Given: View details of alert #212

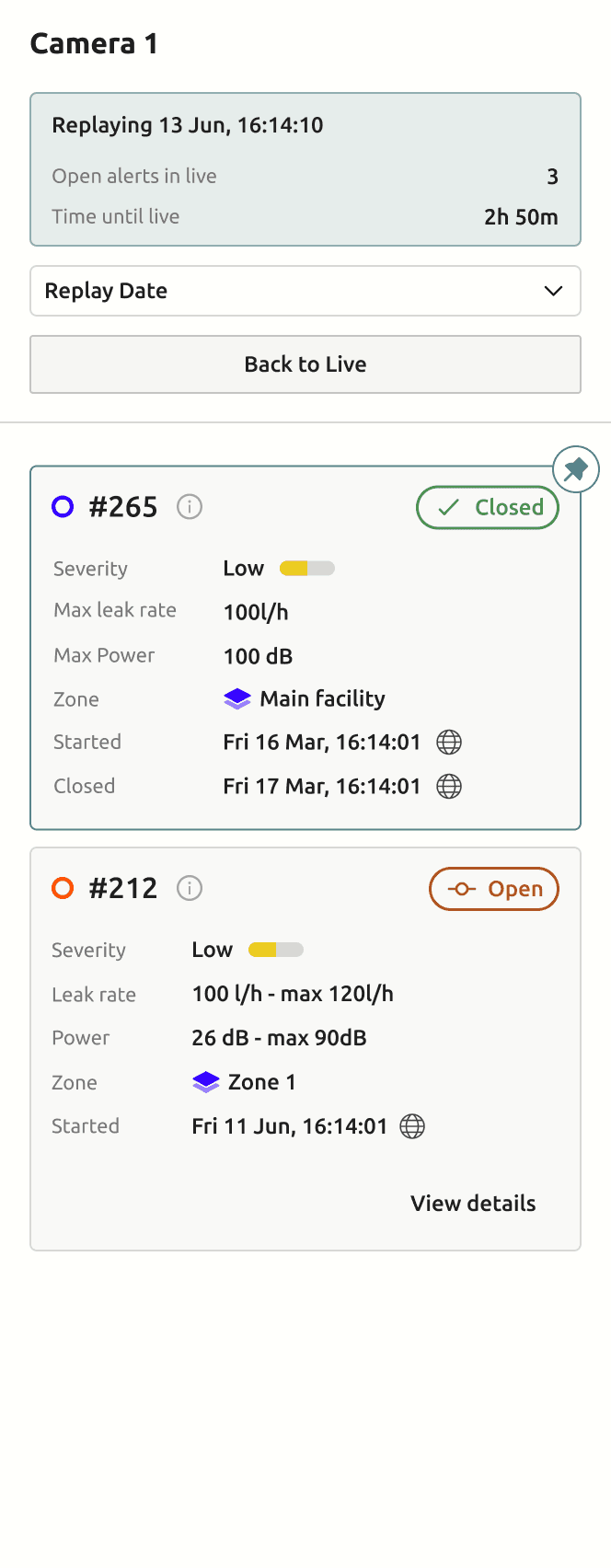Looking at the screenshot, I should (473, 1204).
